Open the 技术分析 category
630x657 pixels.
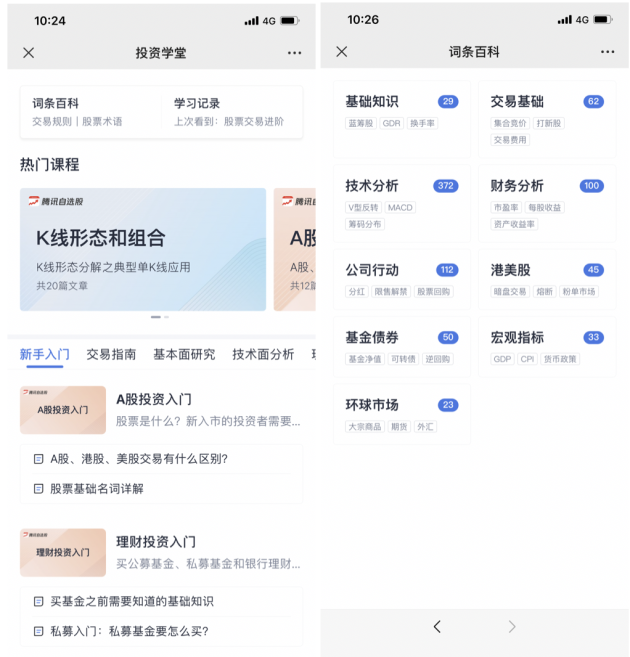400,196
